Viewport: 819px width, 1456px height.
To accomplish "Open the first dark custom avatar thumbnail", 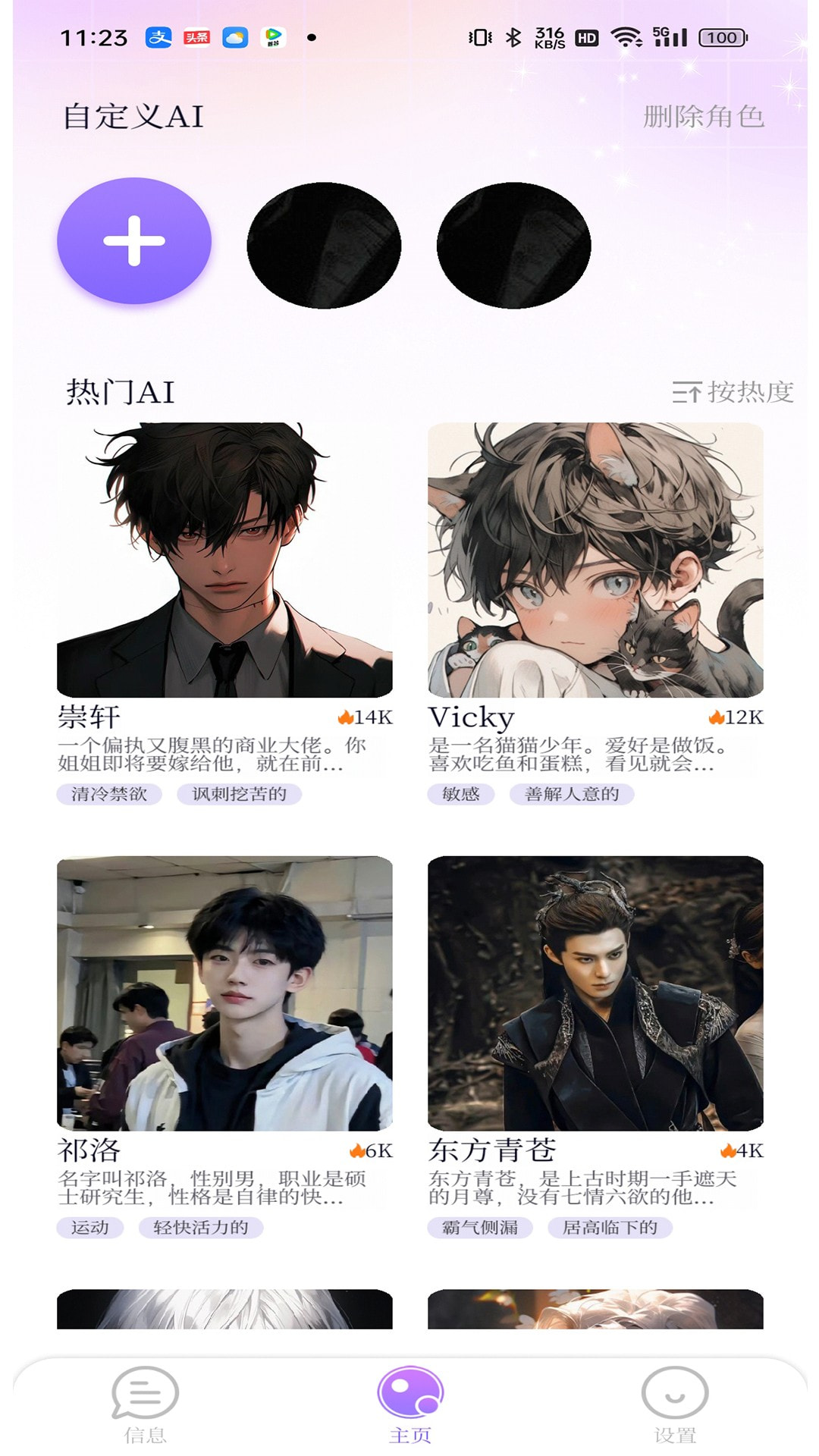I will (325, 243).
